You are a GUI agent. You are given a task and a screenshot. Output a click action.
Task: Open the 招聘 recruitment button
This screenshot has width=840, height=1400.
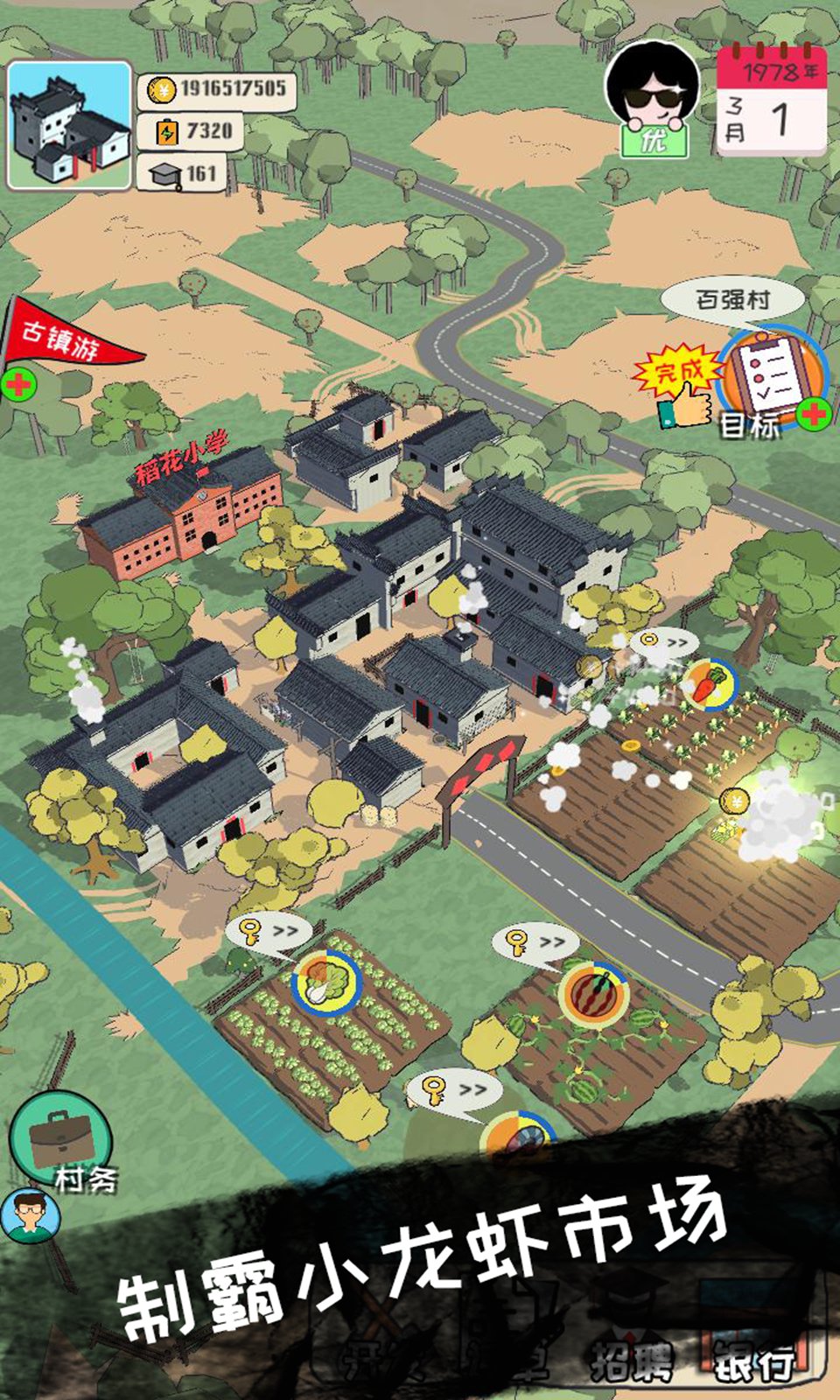632,1361
